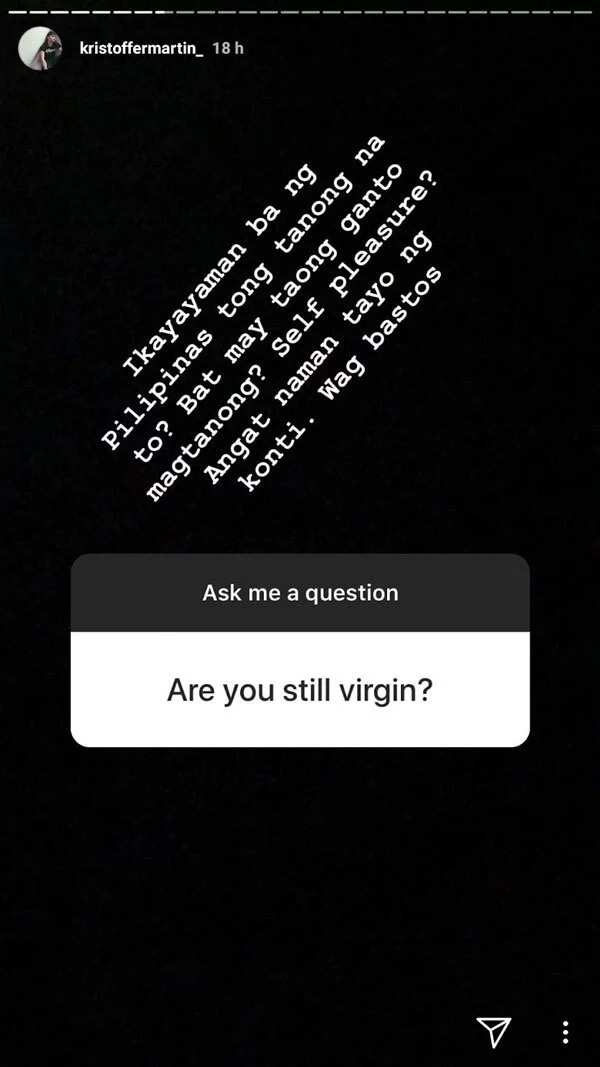The image size is (600, 1067).
Task: Open the three-dot overflow menu
Action: click(566, 1032)
